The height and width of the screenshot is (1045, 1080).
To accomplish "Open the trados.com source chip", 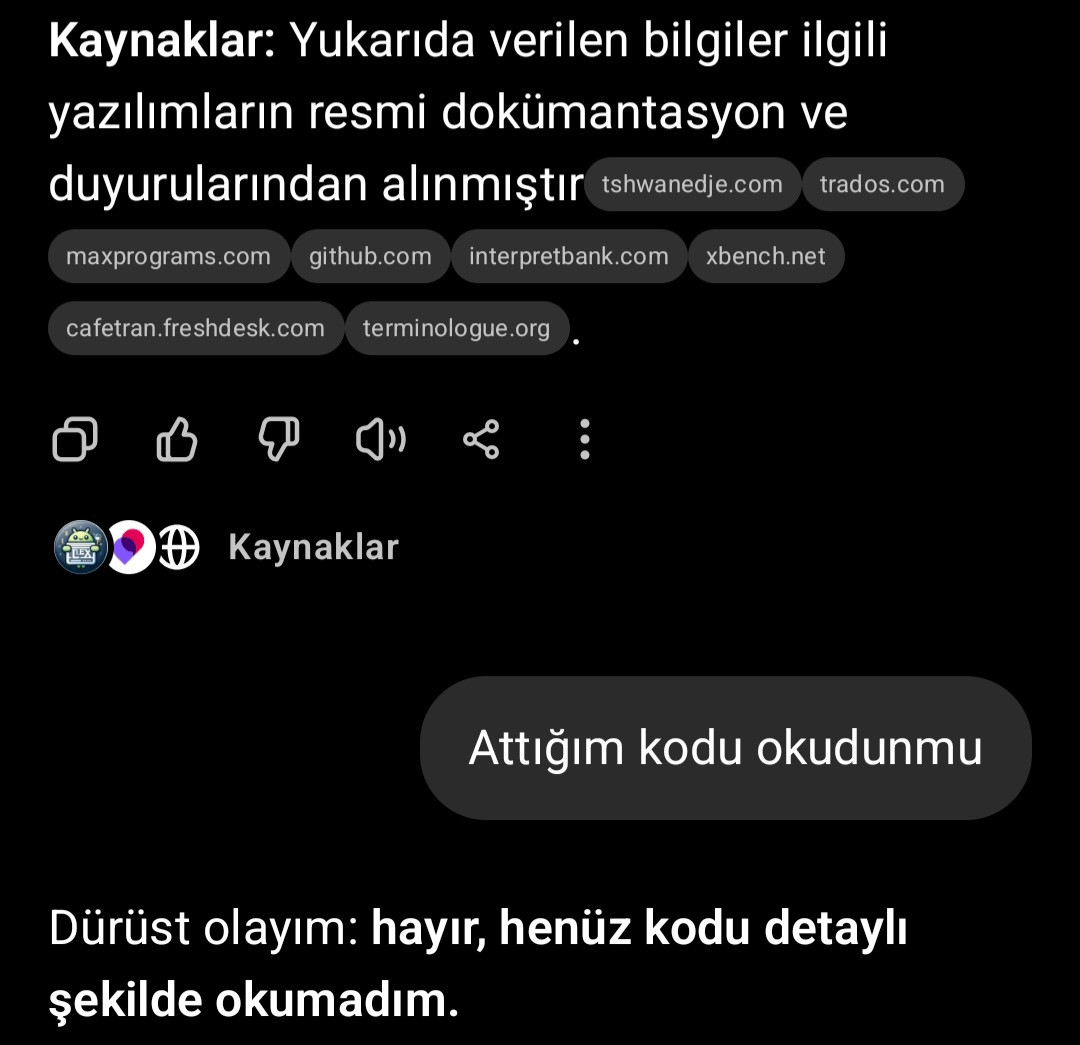I will click(x=882, y=184).
